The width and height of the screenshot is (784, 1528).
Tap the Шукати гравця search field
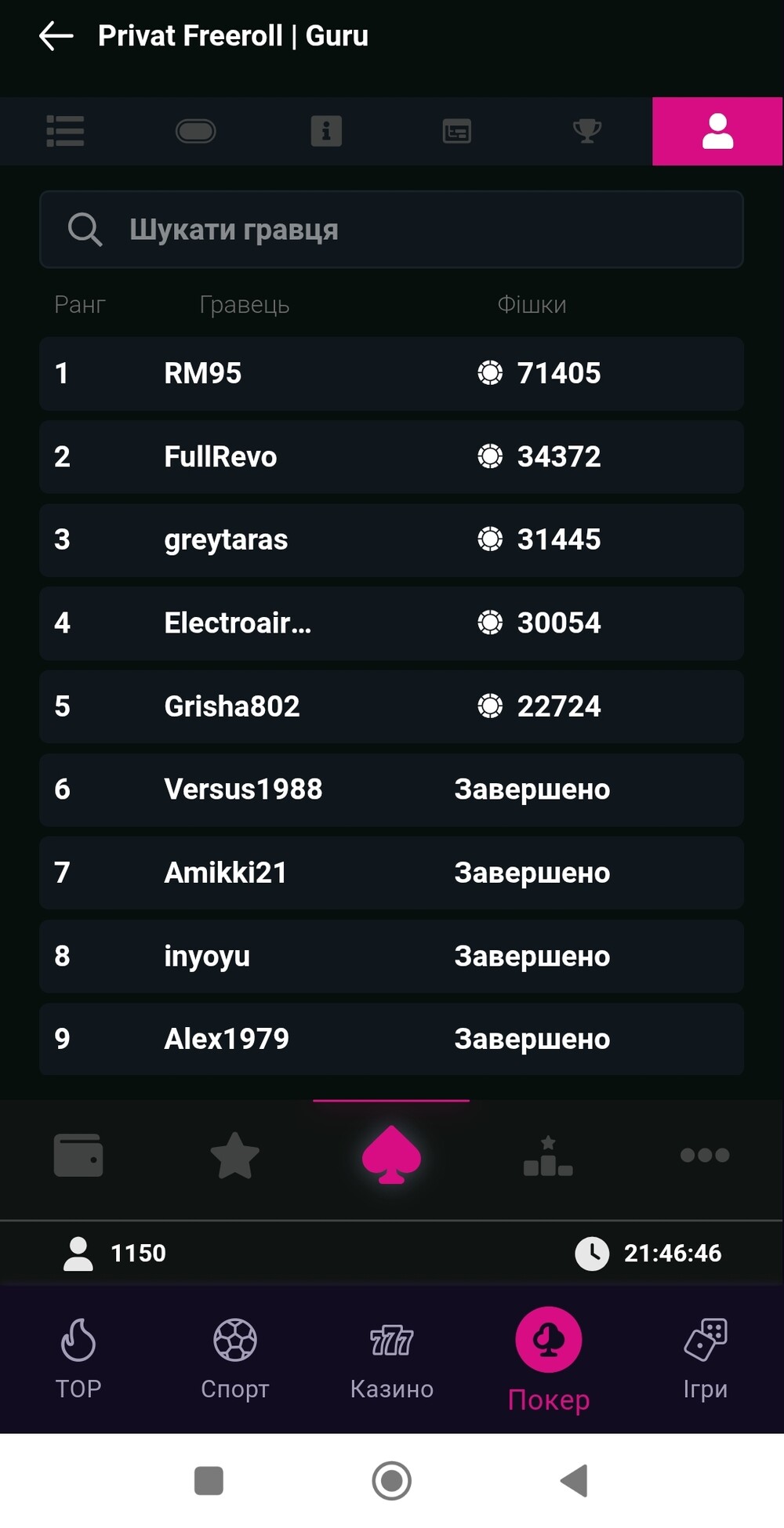tap(391, 230)
